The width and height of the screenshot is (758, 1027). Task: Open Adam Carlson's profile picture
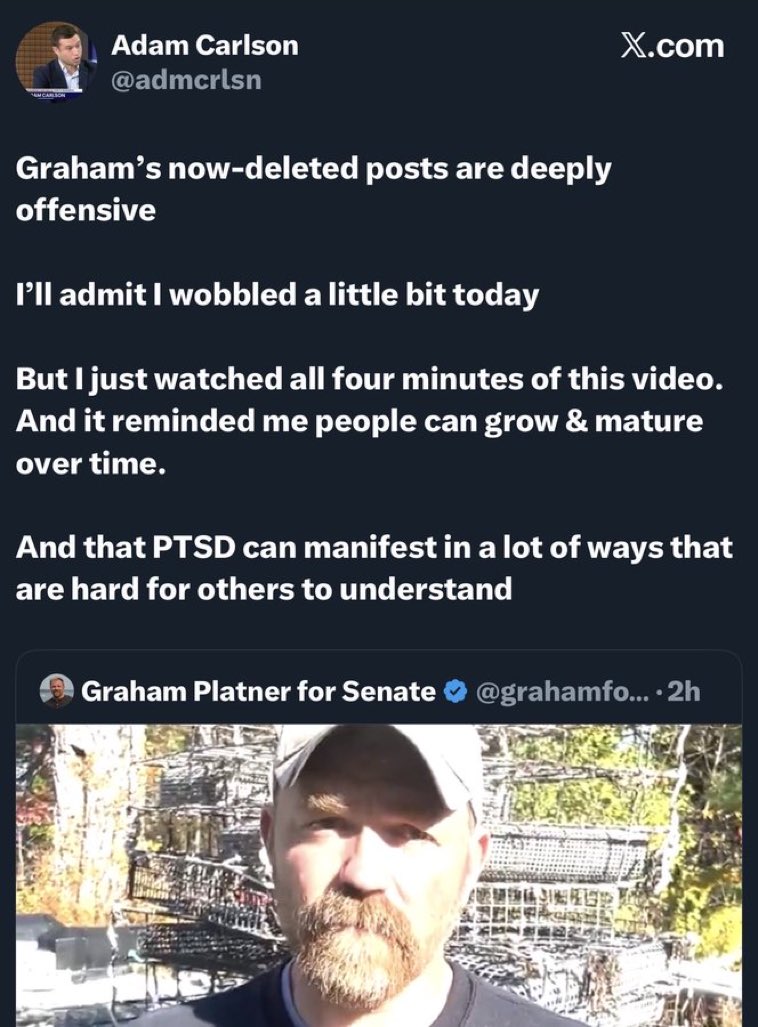click(55, 60)
